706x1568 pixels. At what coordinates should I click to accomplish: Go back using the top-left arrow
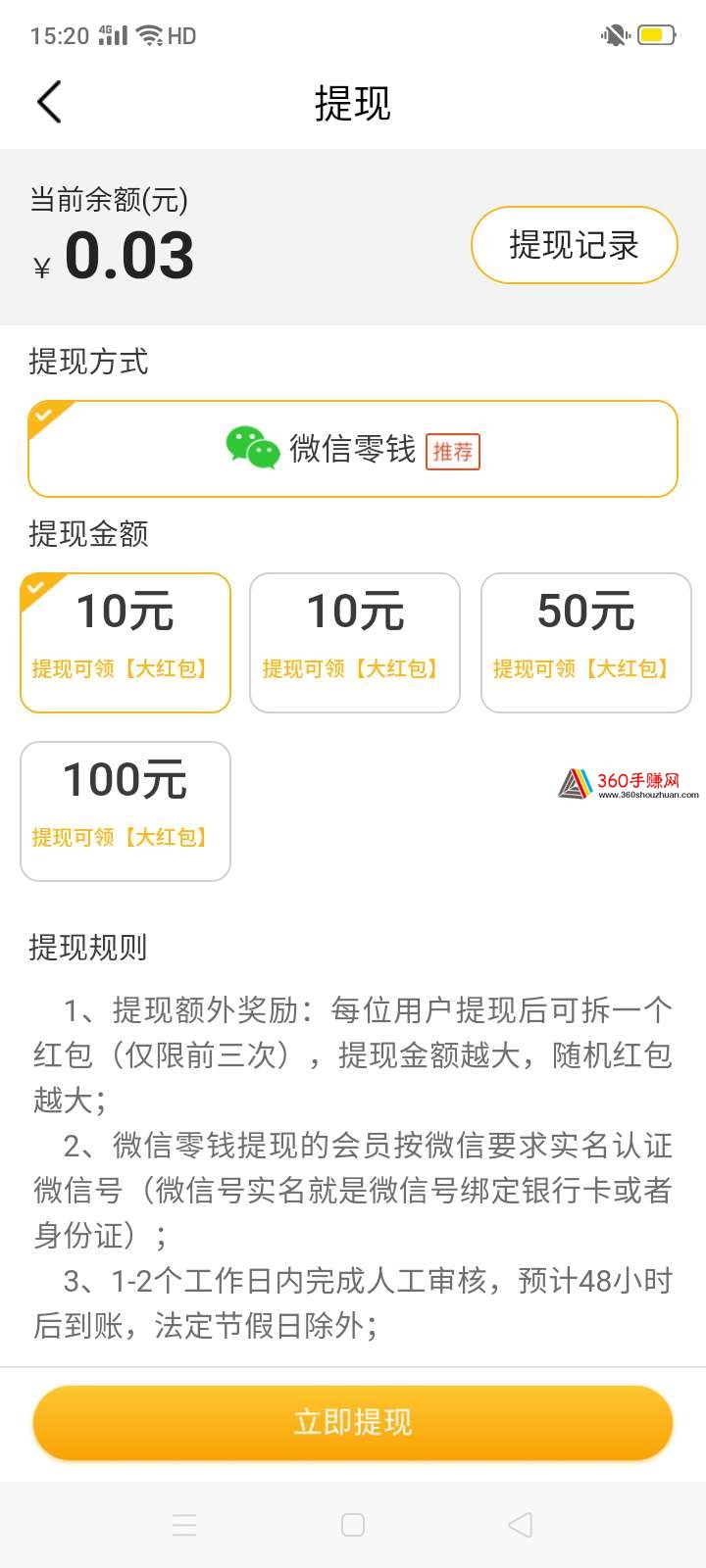point(49,102)
